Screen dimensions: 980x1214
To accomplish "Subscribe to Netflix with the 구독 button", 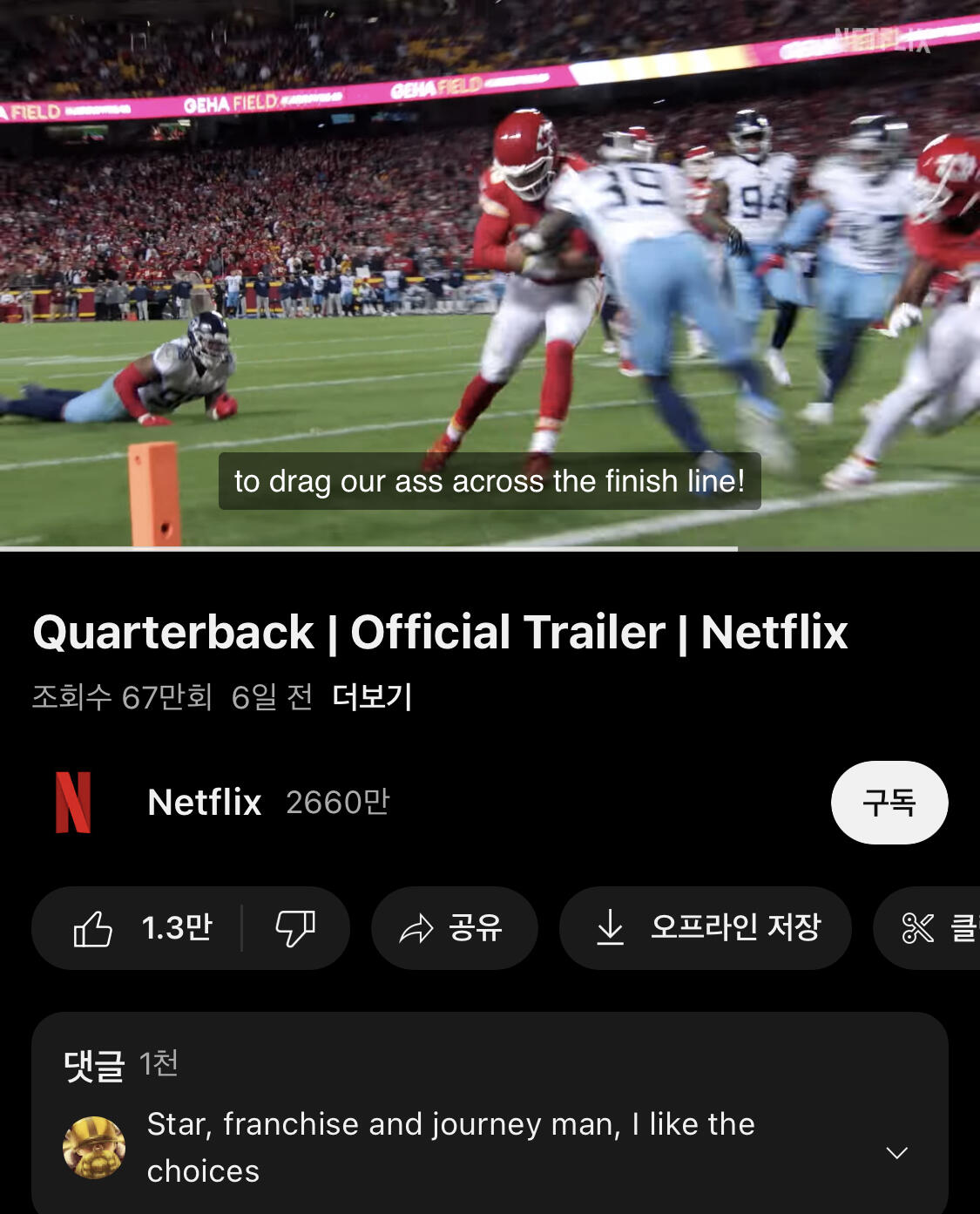I will (889, 803).
